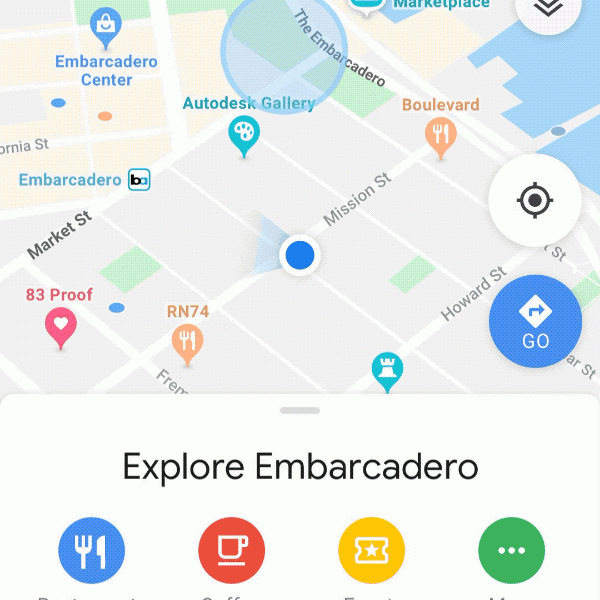Select the Autodesk Gallery pin
The height and width of the screenshot is (600, 600).
[x=243, y=134]
